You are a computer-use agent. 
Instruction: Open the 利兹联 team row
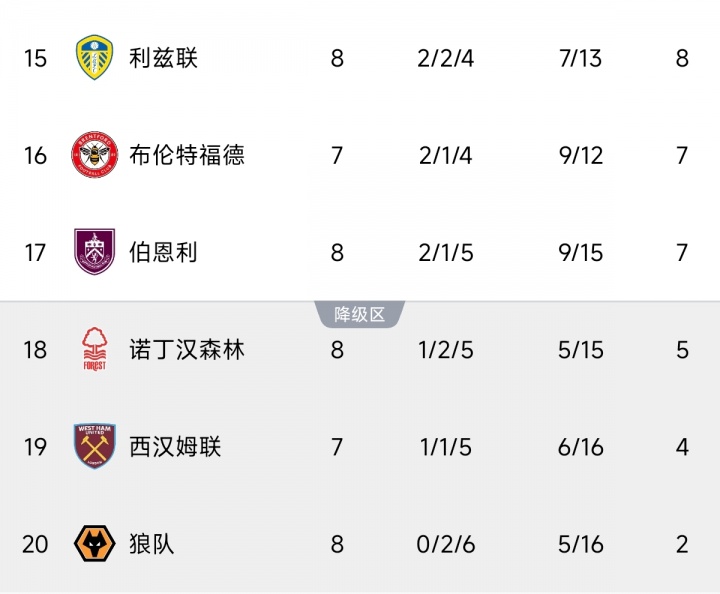pos(164,58)
